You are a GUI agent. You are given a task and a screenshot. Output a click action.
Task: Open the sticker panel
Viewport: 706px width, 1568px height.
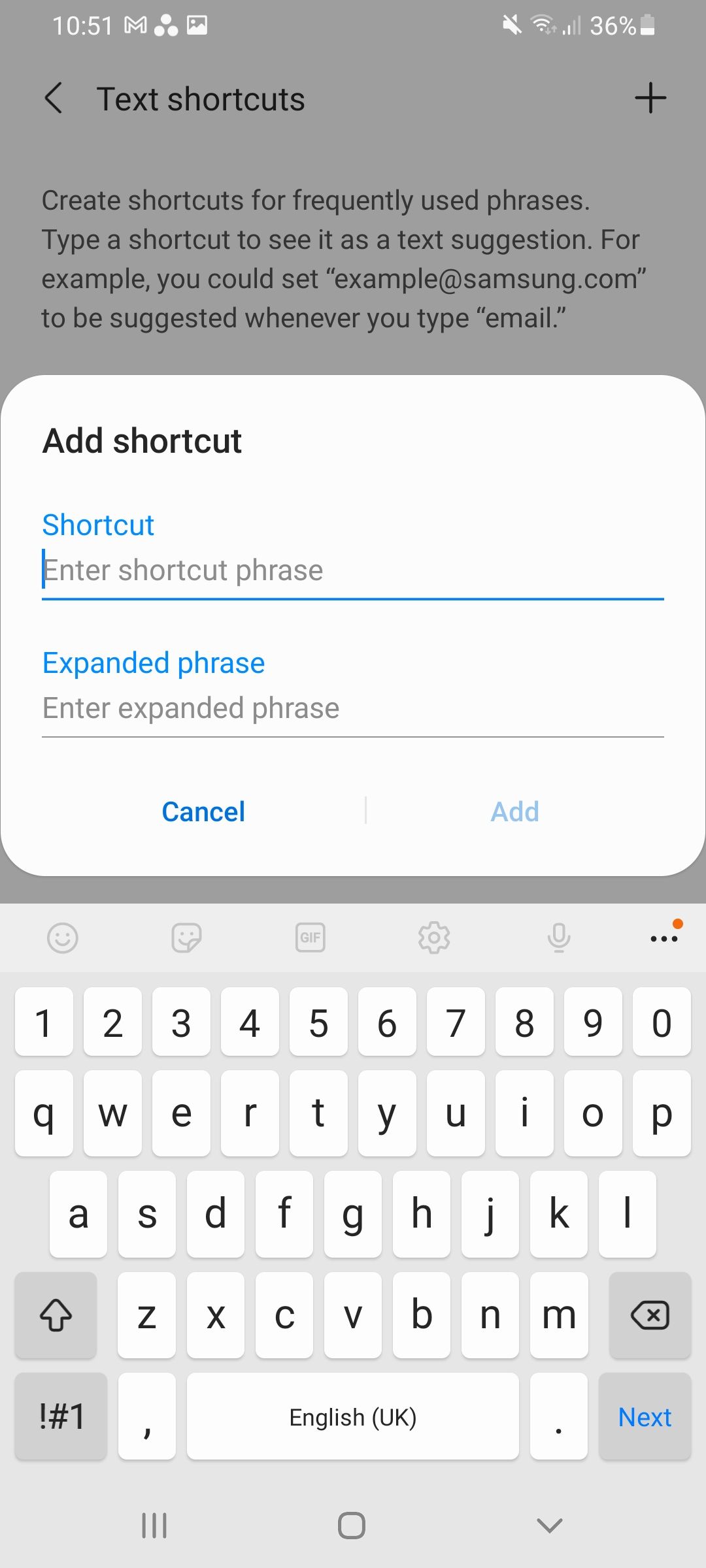[x=186, y=938]
